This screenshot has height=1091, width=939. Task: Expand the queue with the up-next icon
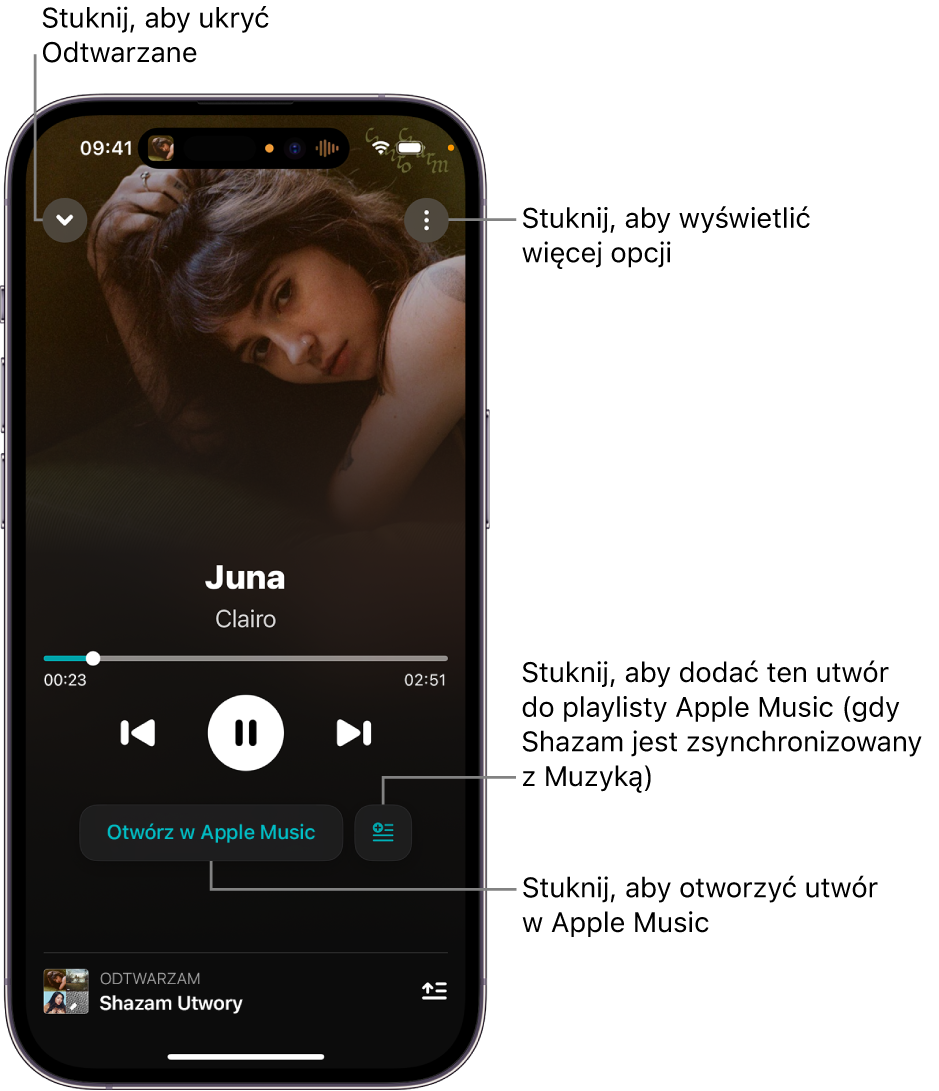click(434, 991)
